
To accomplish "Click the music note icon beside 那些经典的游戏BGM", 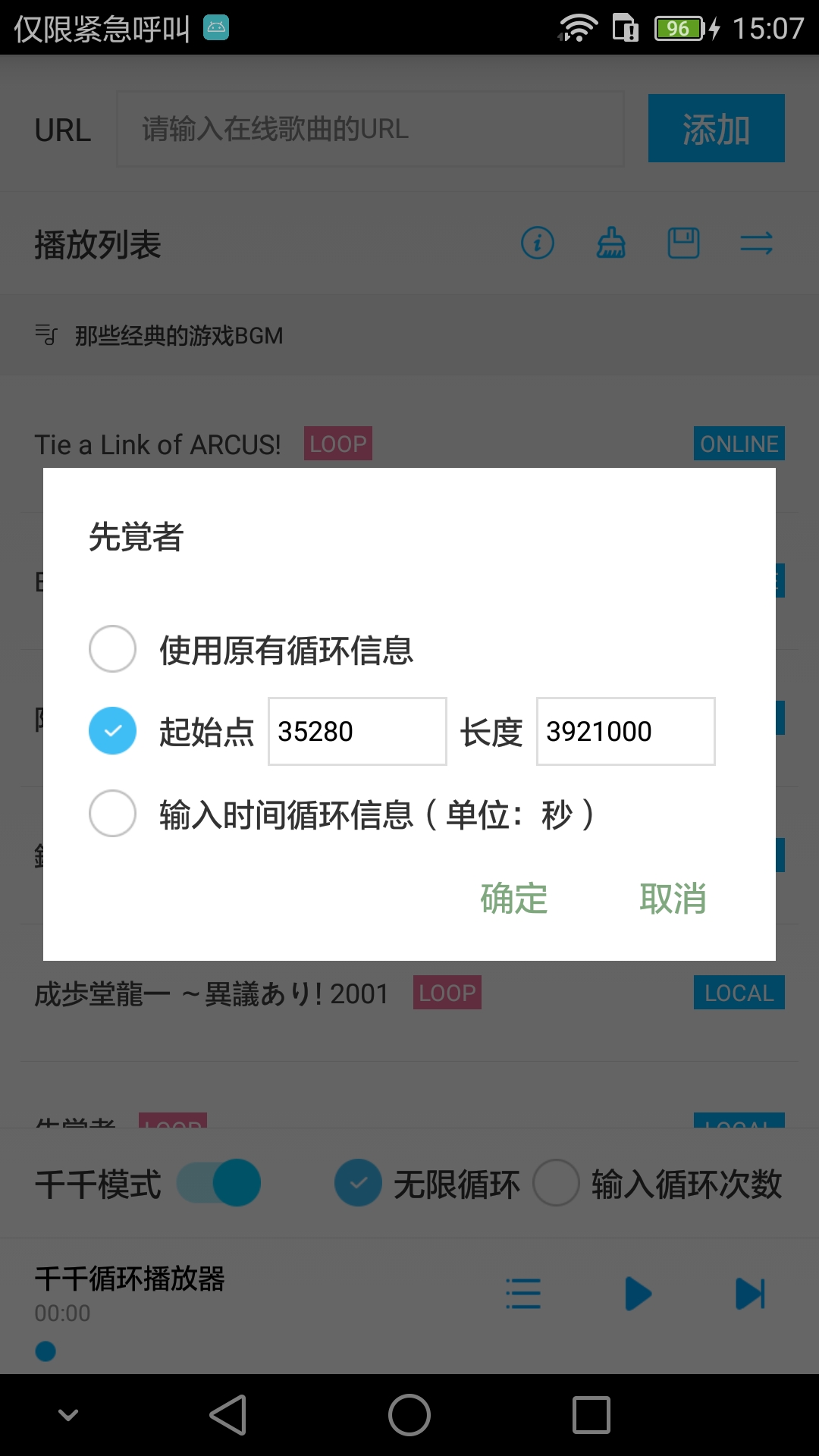I will (x=45, y=334).
